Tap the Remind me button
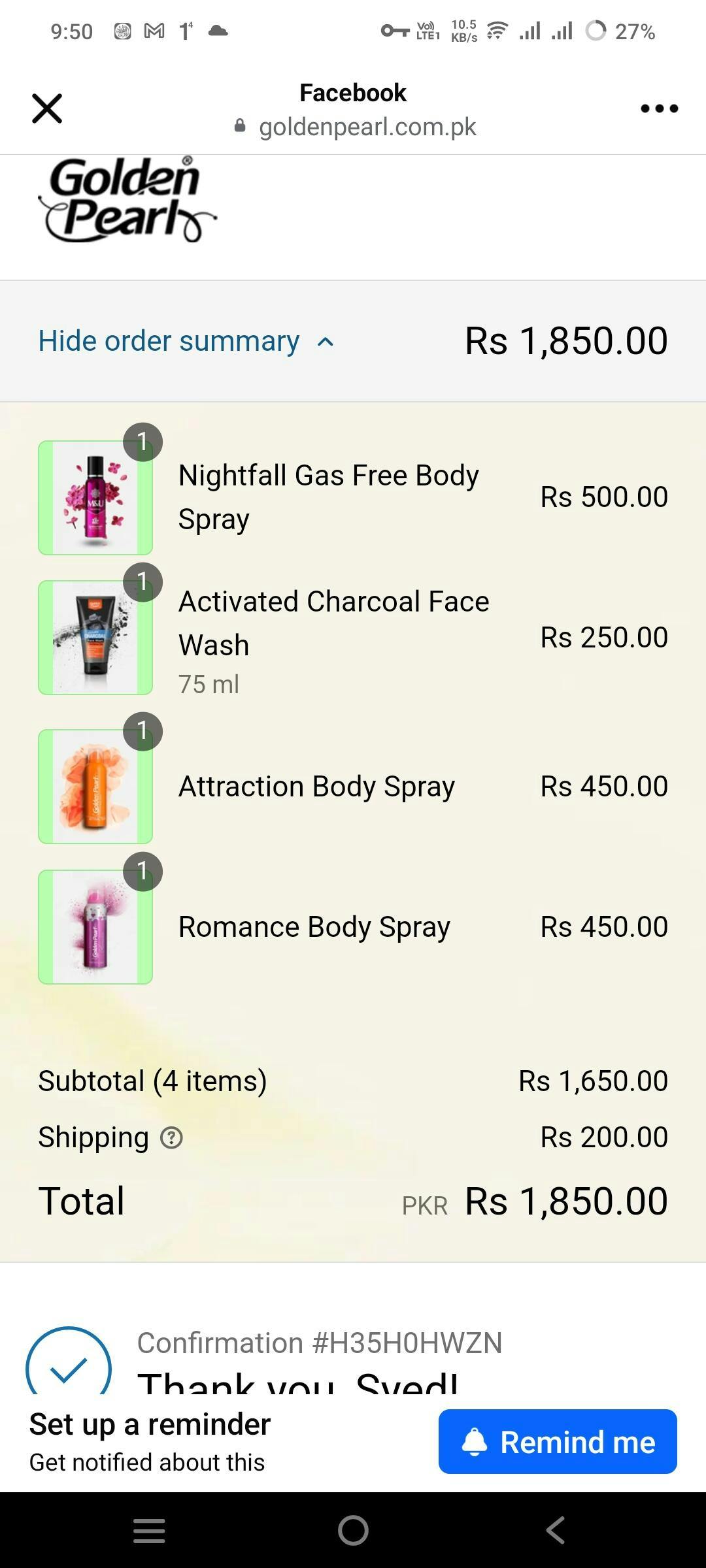This screenshot has width=706, height=1568. 558,1442
